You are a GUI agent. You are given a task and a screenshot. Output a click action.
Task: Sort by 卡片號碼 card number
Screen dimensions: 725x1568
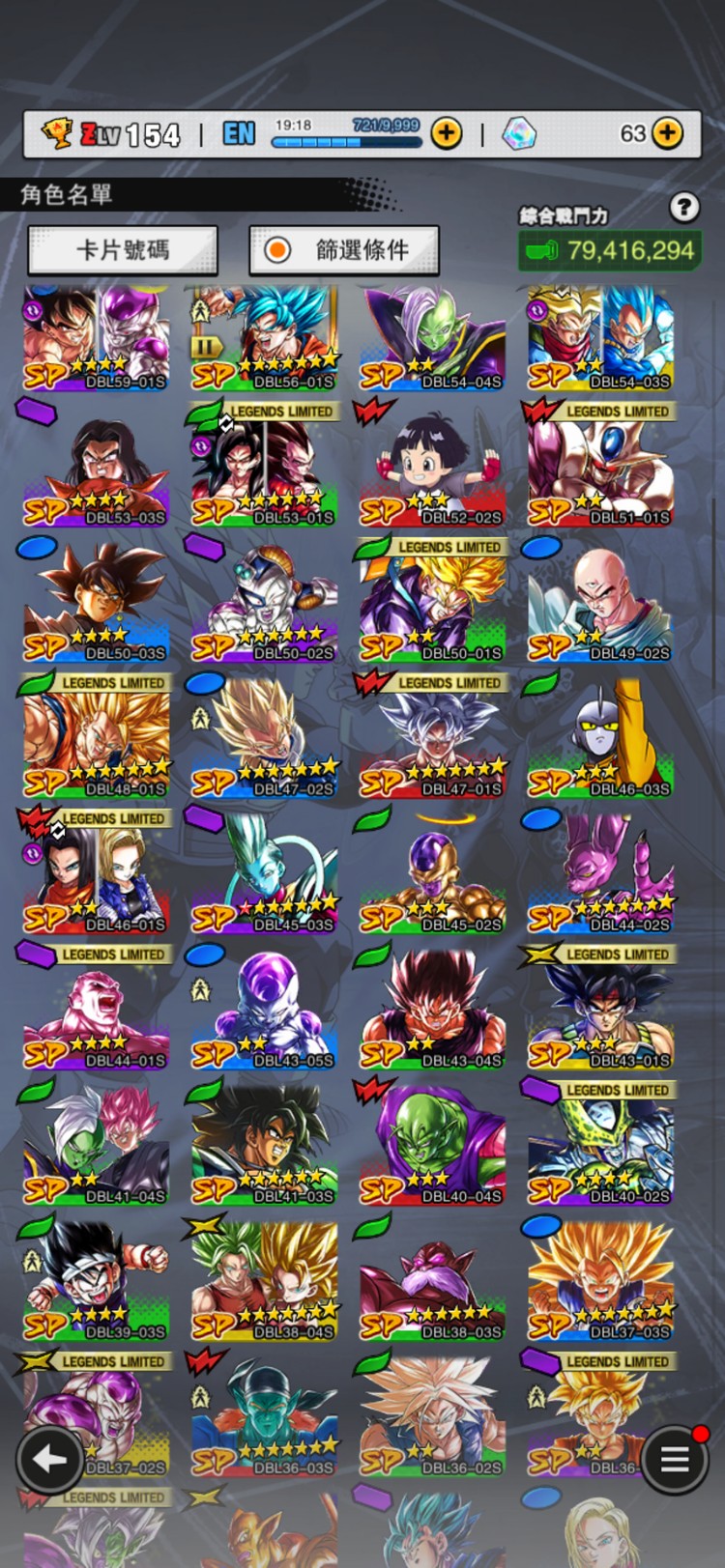[123, 251]
